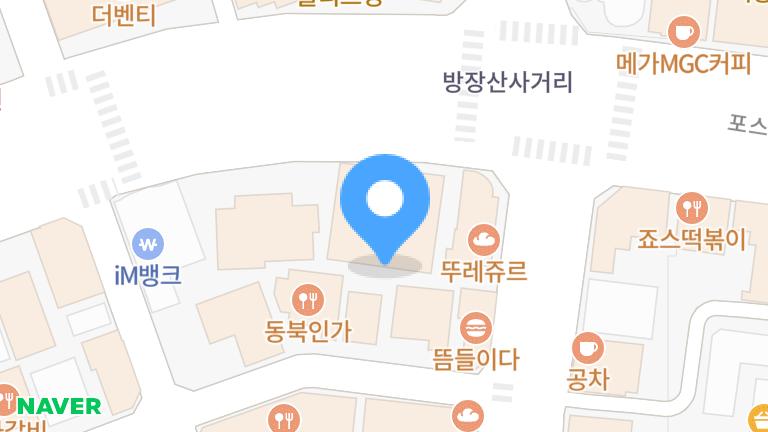The height and width of the screenshot is (432, 768).
Task: Open the 뚜레쥬르 bakery marker
Action: point(484,239)
